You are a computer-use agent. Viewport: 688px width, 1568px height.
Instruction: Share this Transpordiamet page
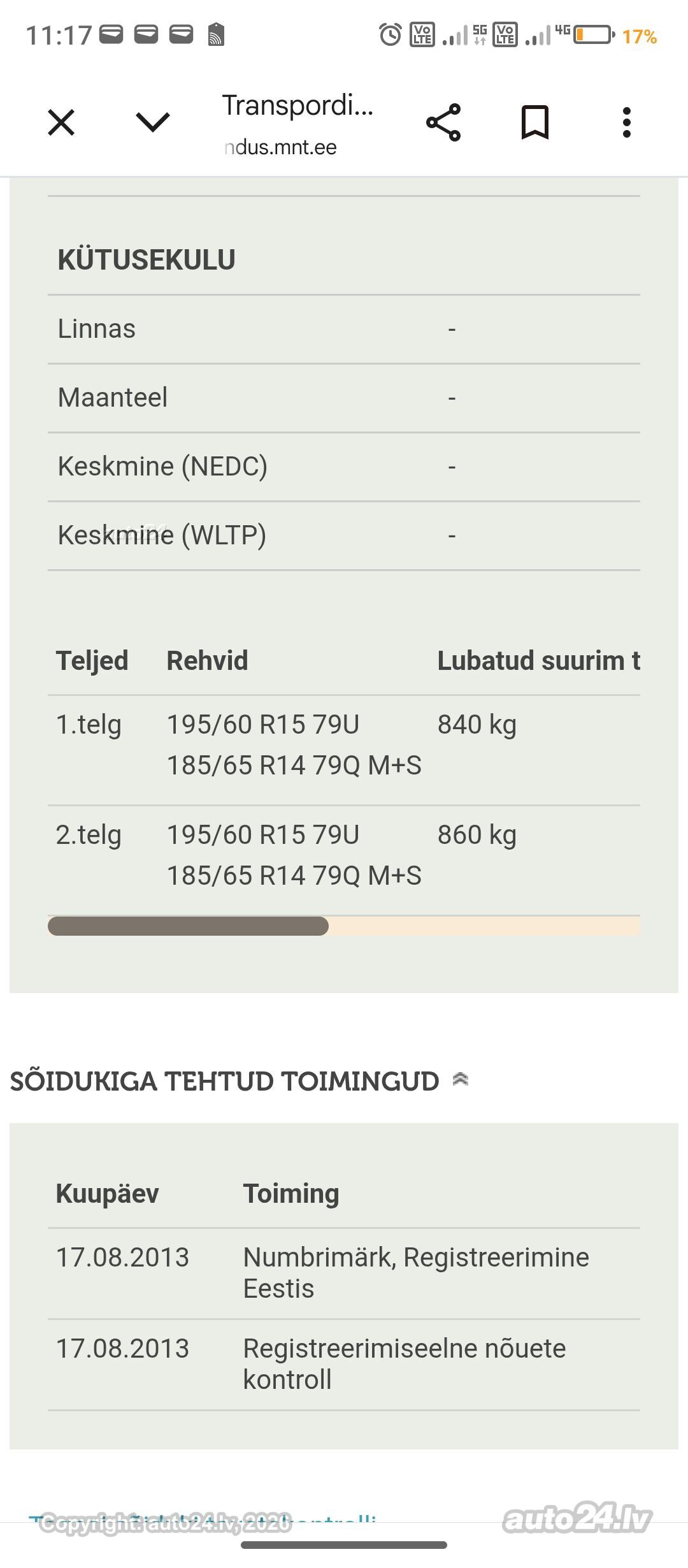(443, 122)
